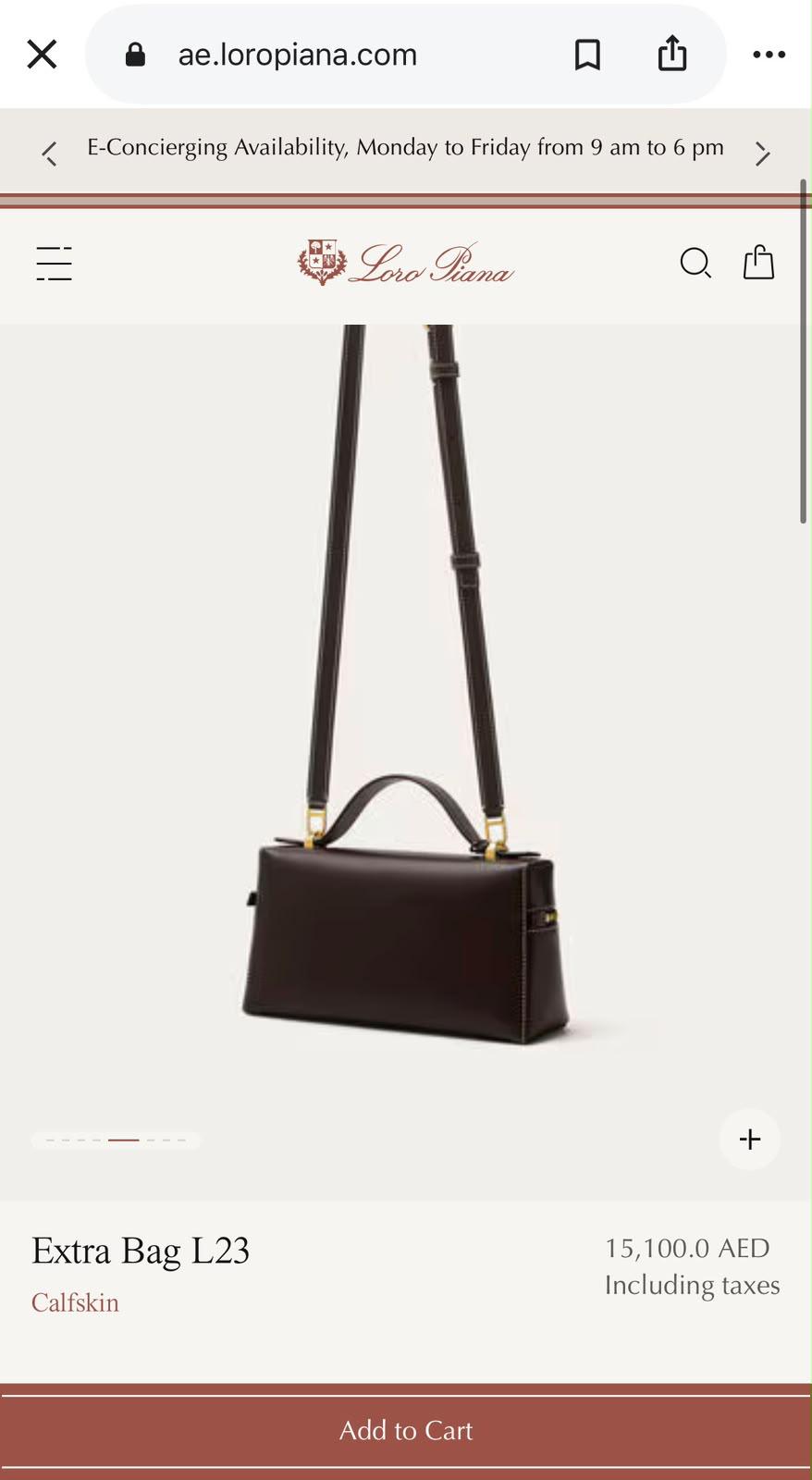The height and width of the screenshot is (1480, 812).
Task: Show previous announcement banner message
Action: (x=50, y=154)
